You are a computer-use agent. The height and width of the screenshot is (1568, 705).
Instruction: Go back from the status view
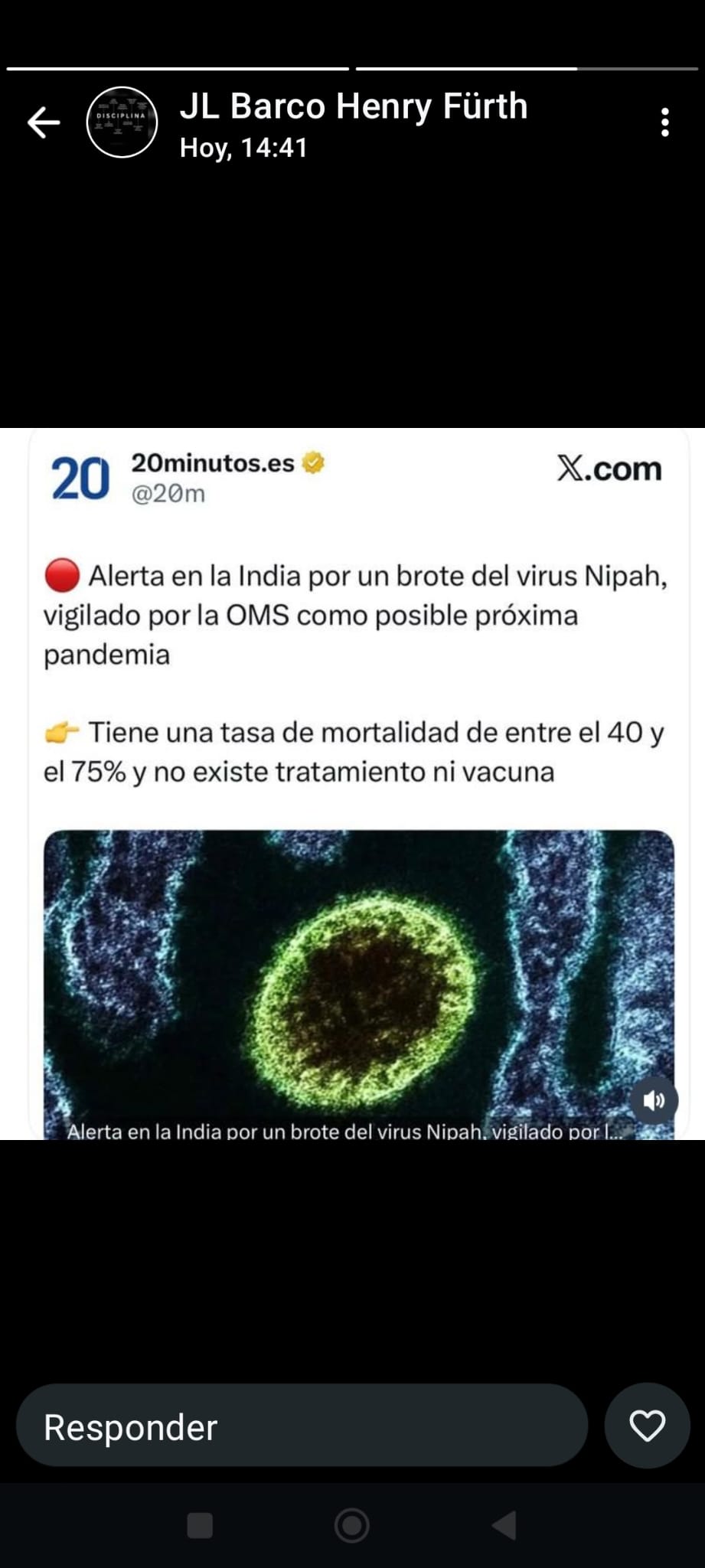[x=44, y=122]
